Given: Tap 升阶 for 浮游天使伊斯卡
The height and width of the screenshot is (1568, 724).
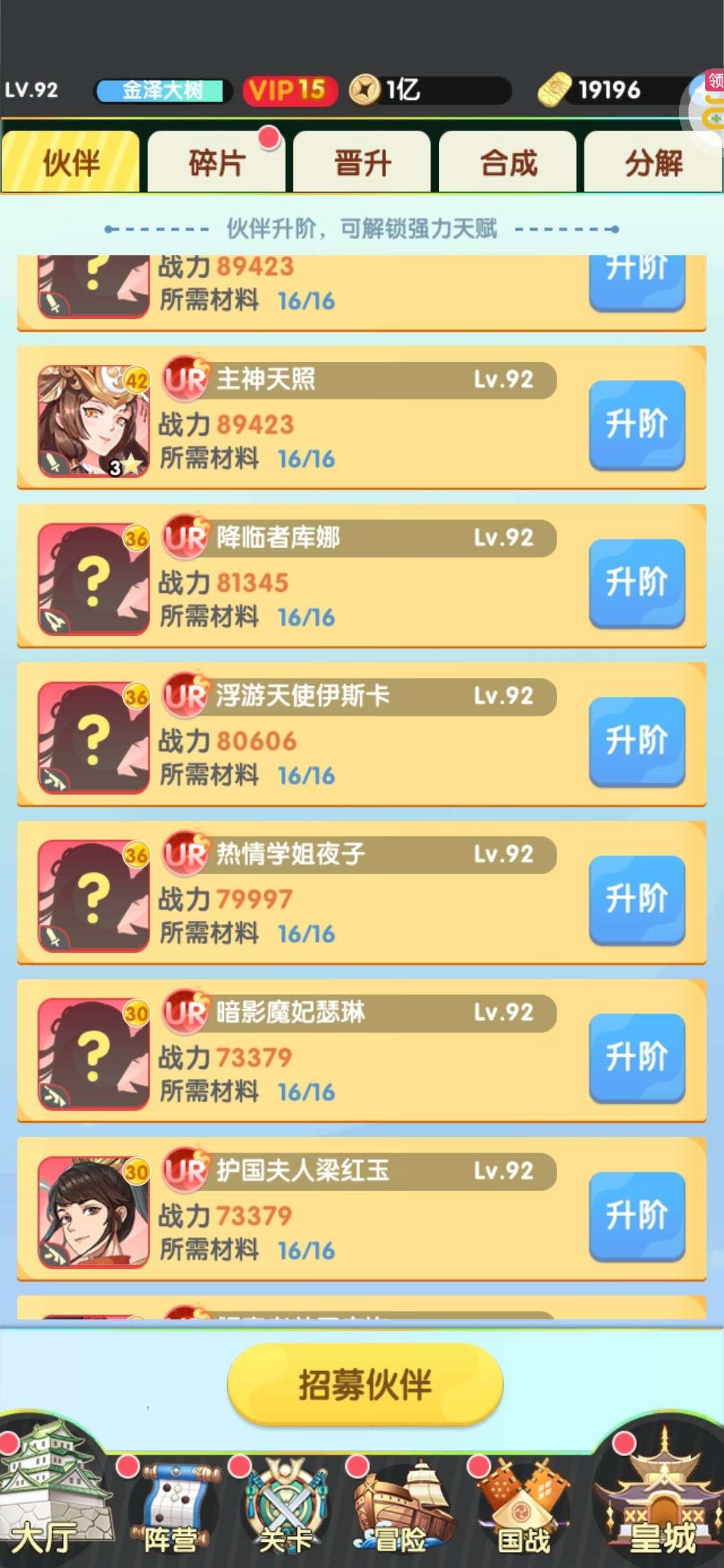Looking at the screenshot, I should 636,740.
